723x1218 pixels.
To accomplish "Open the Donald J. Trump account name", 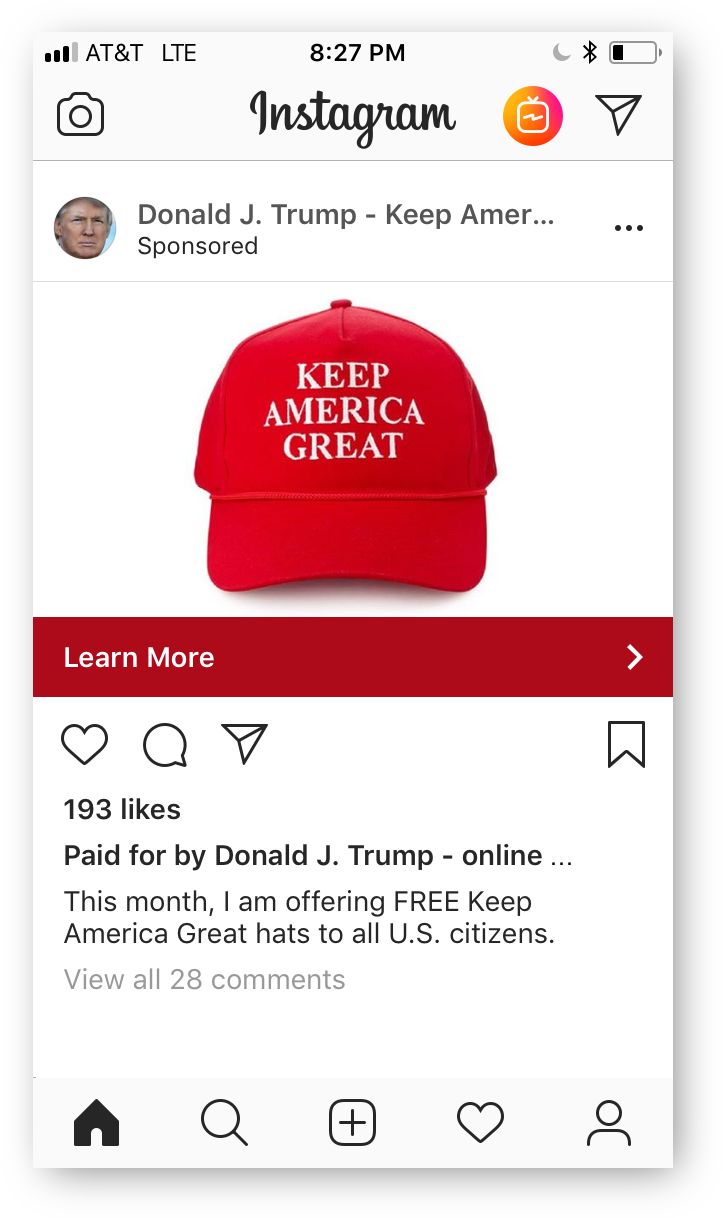I will tap(345, 214).
